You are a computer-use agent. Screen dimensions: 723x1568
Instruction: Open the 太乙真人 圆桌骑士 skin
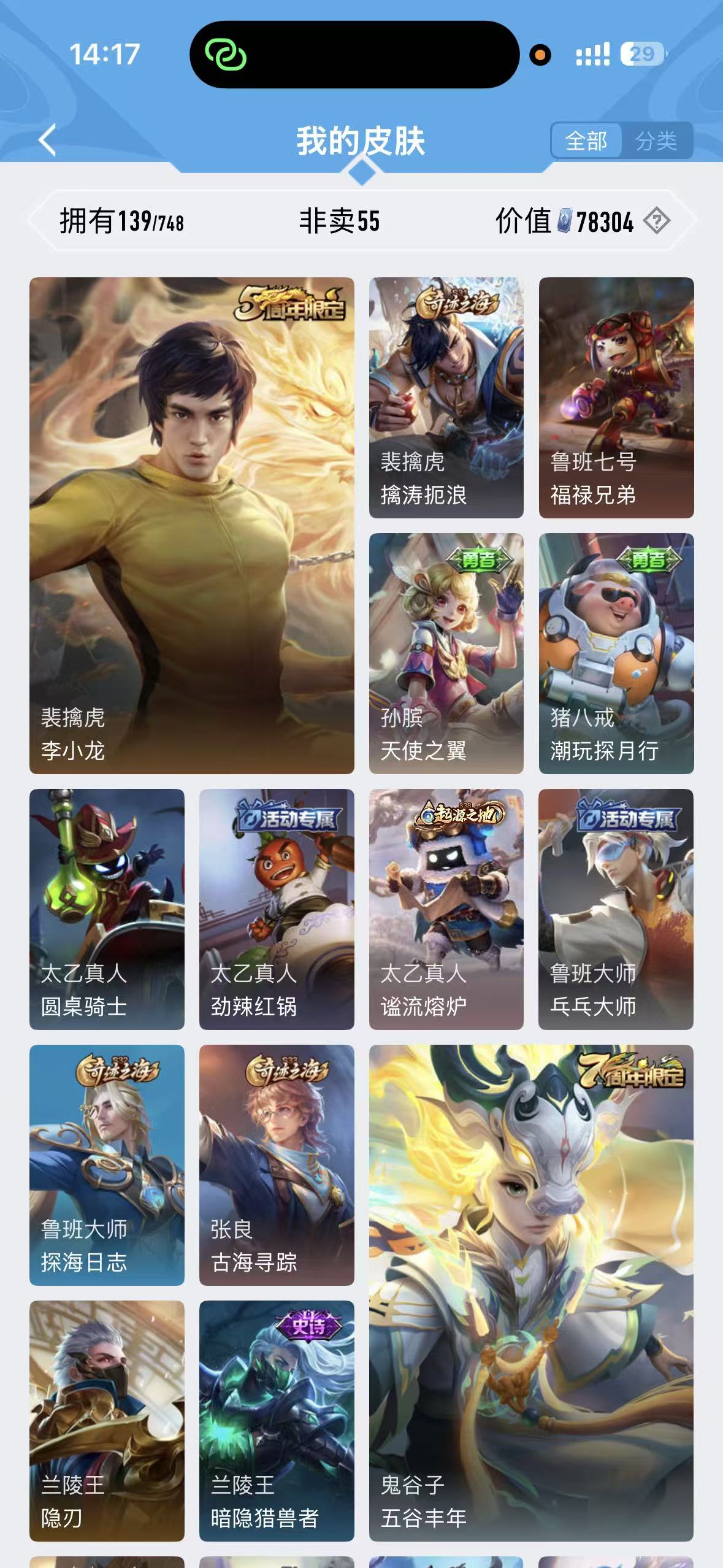point(107,909)
